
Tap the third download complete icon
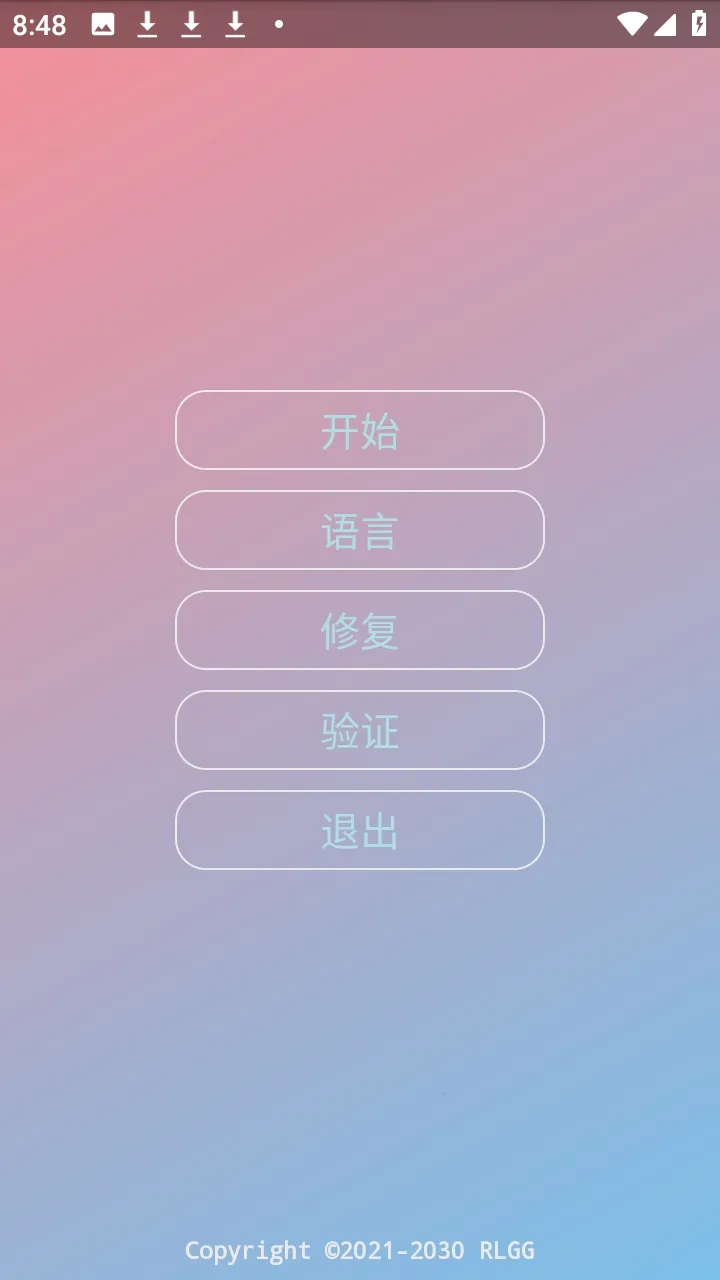234,24
